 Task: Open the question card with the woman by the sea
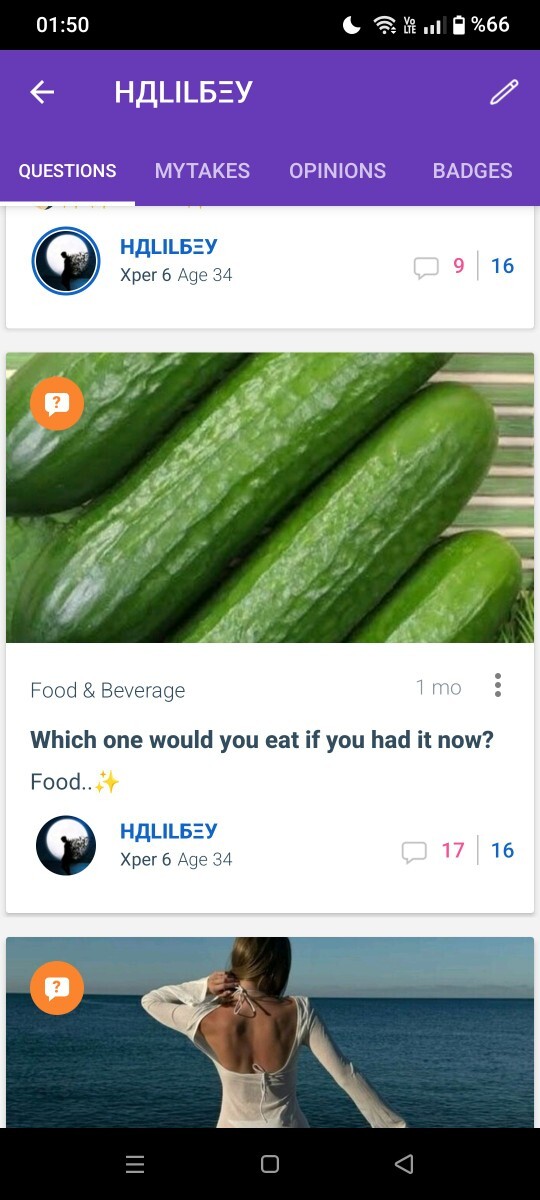point(270,1032)
